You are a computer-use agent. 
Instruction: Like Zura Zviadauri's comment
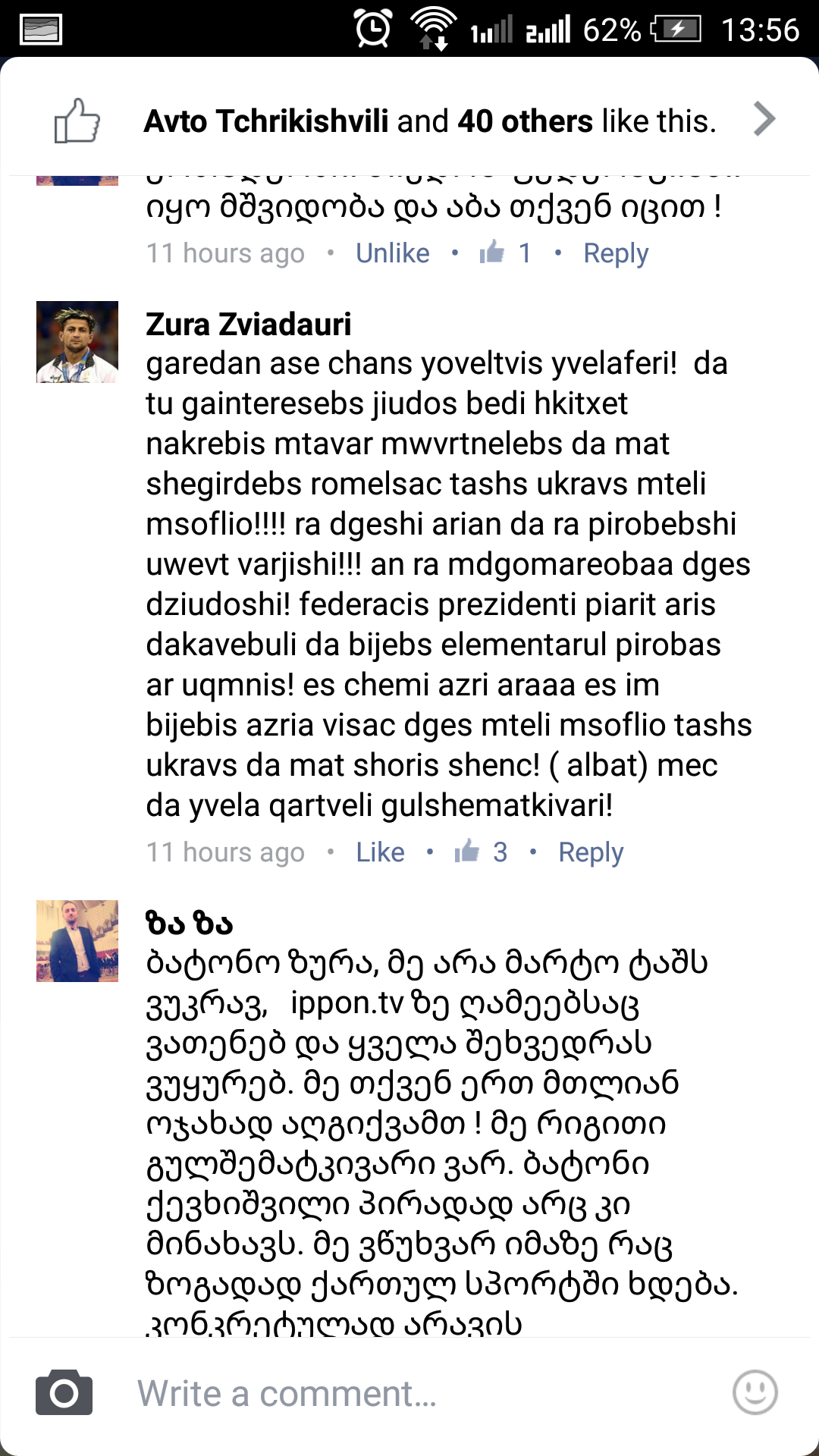(380, 852)
